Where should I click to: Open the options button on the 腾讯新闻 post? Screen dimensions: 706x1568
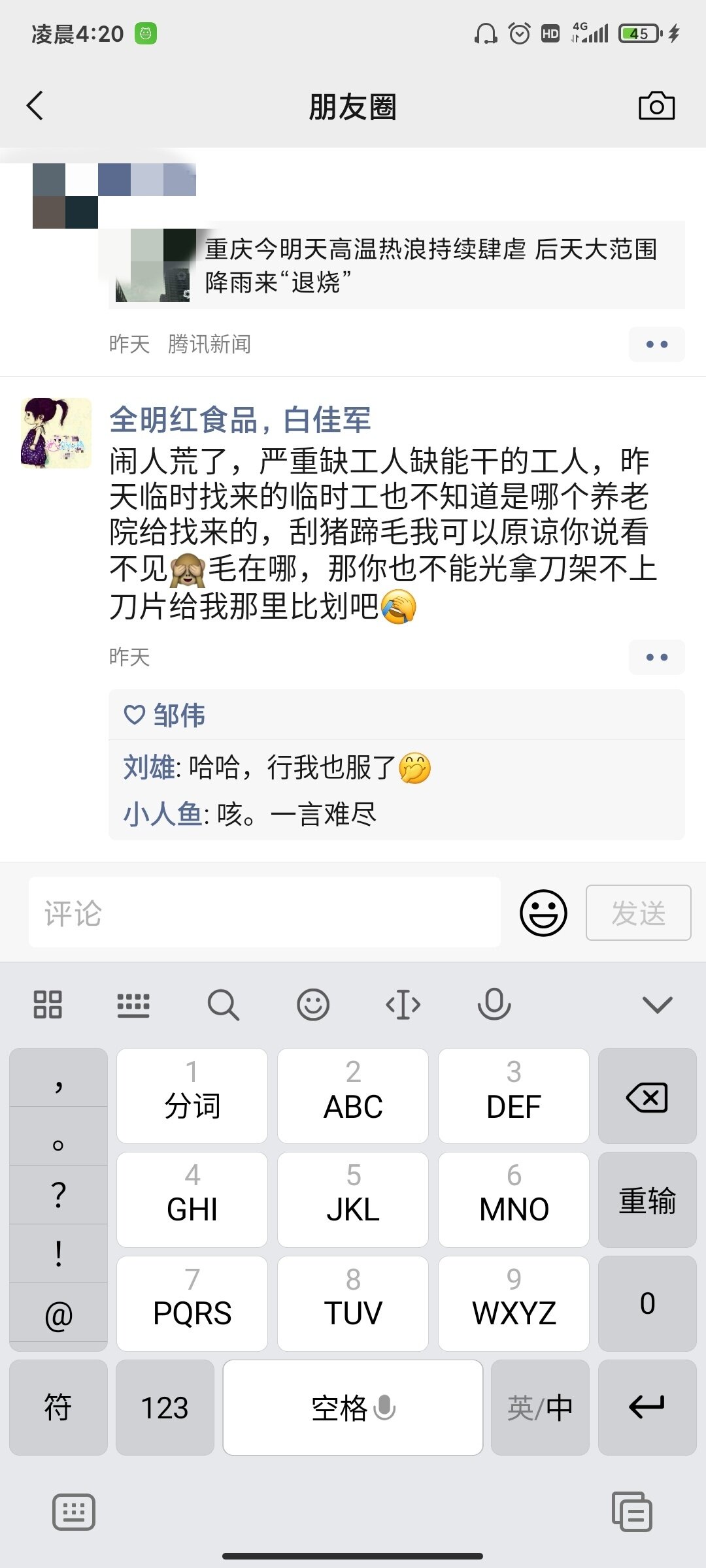pyautogui.click(x=656, y=344)
